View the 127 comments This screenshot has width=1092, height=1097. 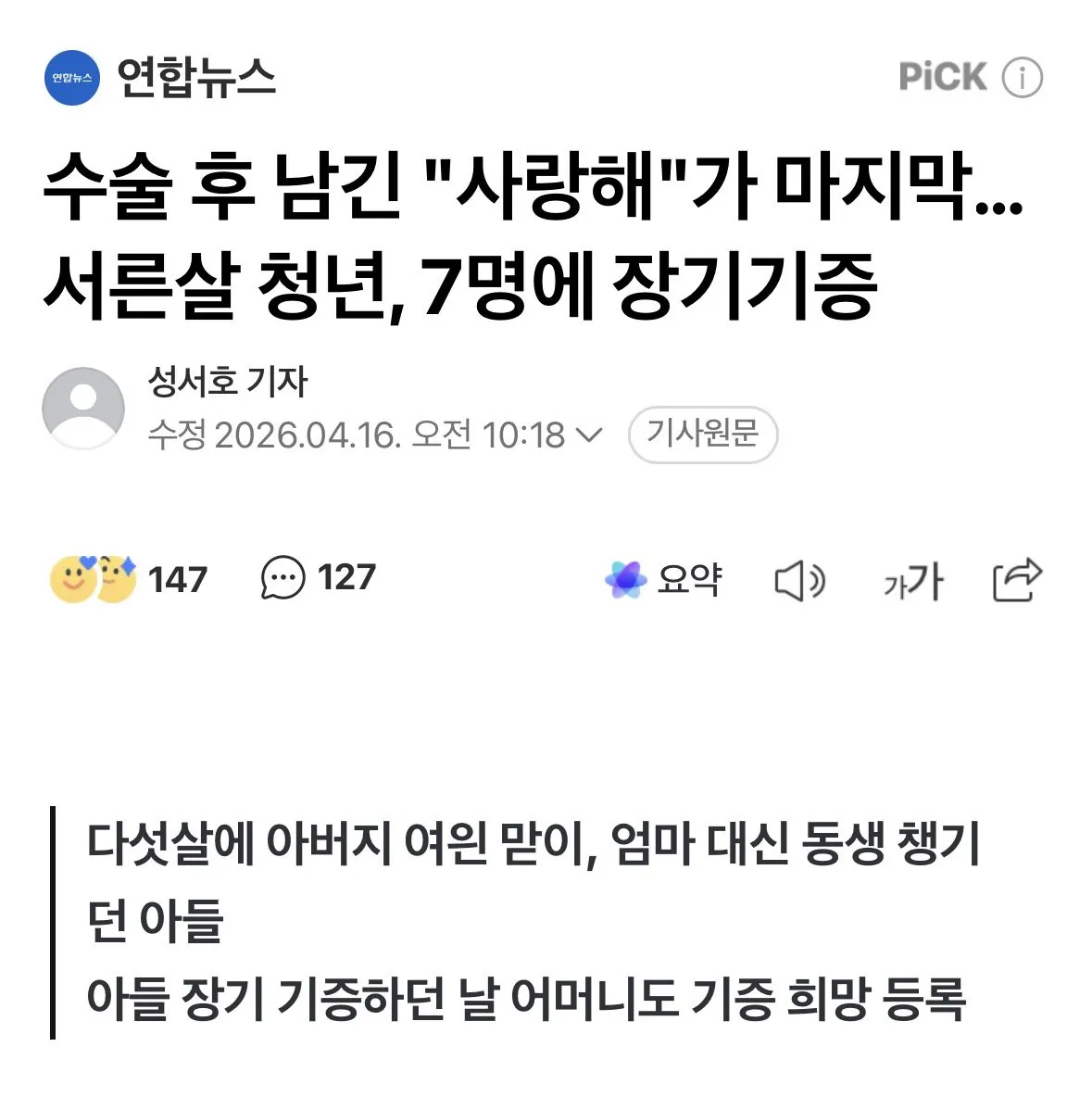[x=319, y=578]
